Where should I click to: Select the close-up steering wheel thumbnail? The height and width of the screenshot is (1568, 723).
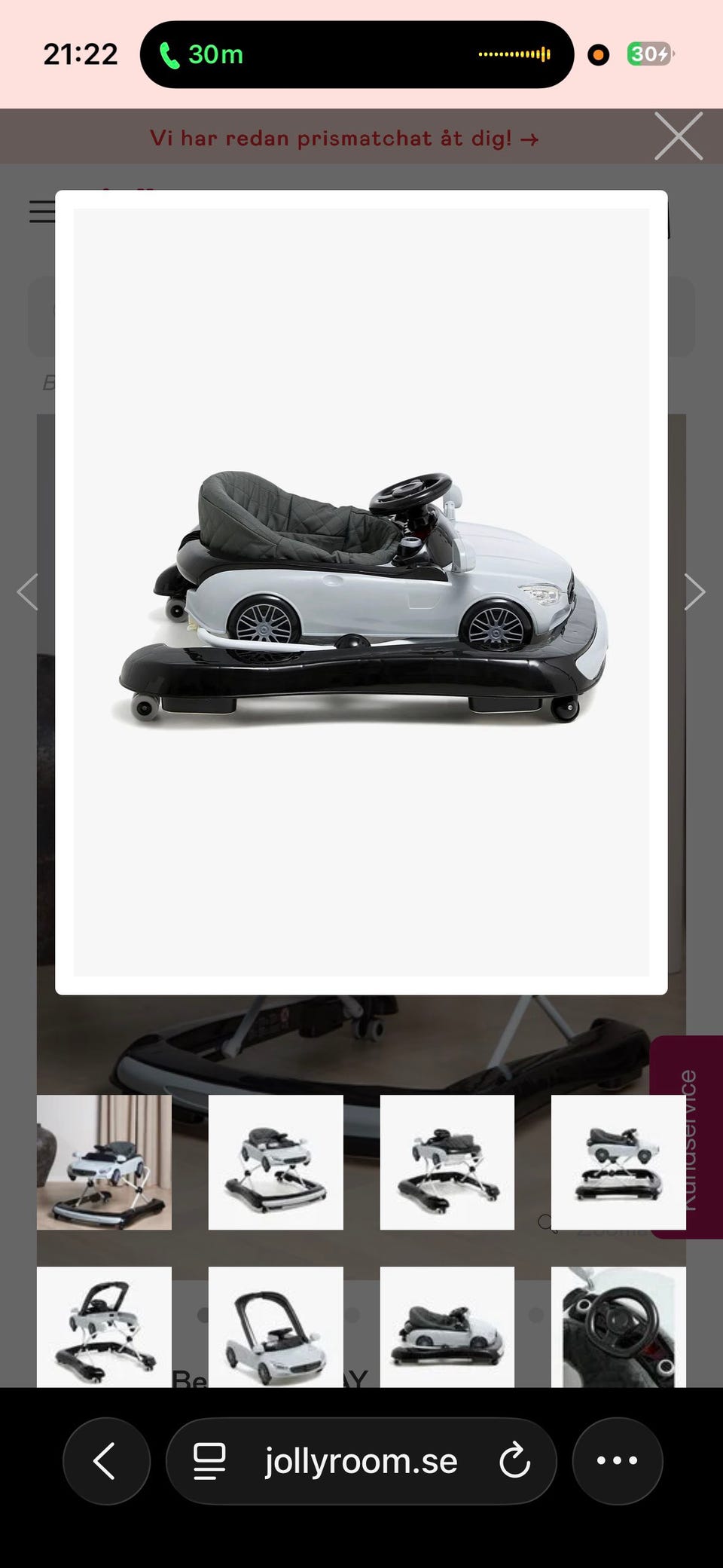click(618, 1327)
